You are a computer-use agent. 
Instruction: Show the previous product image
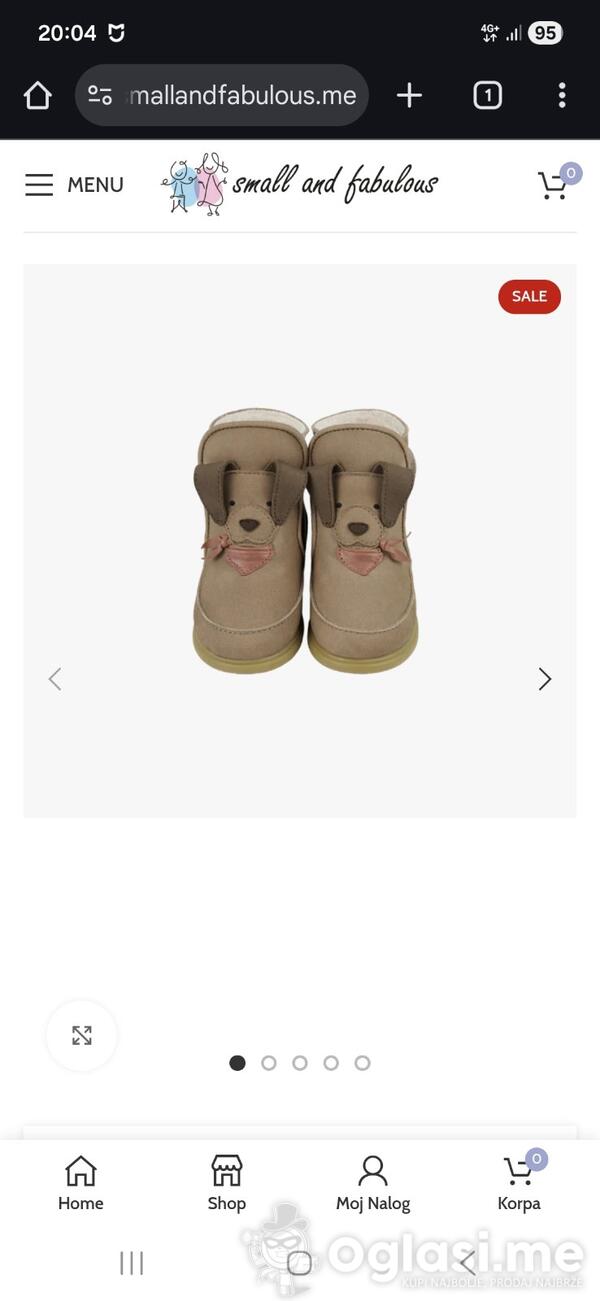click(x=55, y=679)
